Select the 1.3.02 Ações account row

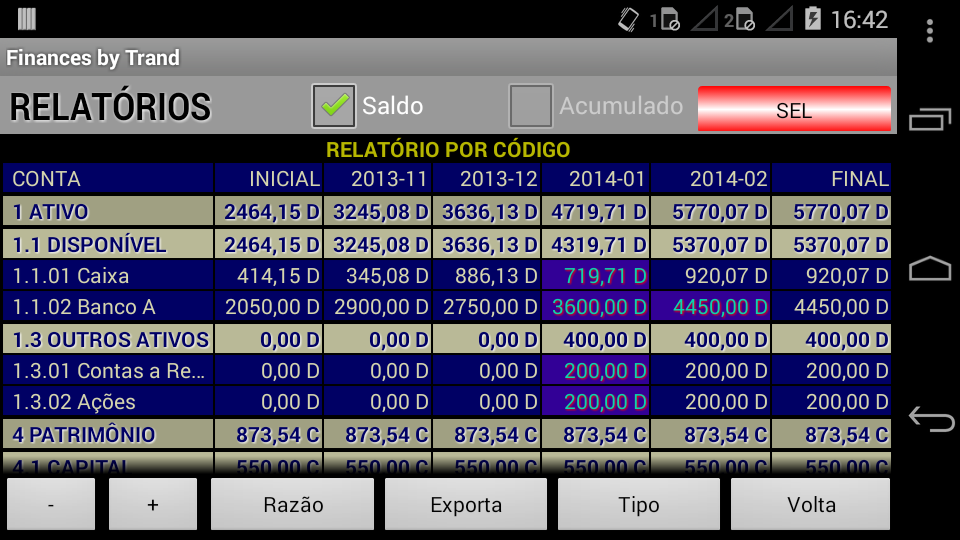[108, 402]
